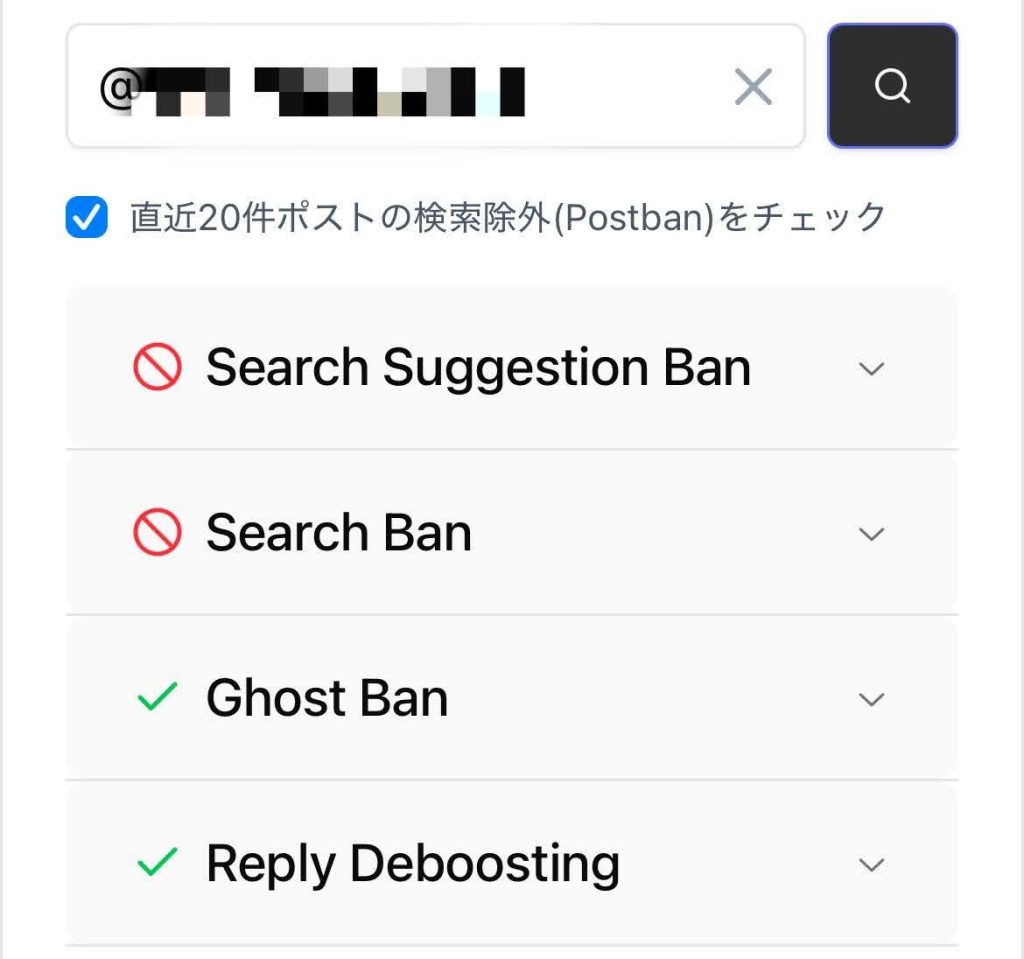Tap the username search input field
The height and width of the screenshot is (959, 1024).
pos(400,87)
